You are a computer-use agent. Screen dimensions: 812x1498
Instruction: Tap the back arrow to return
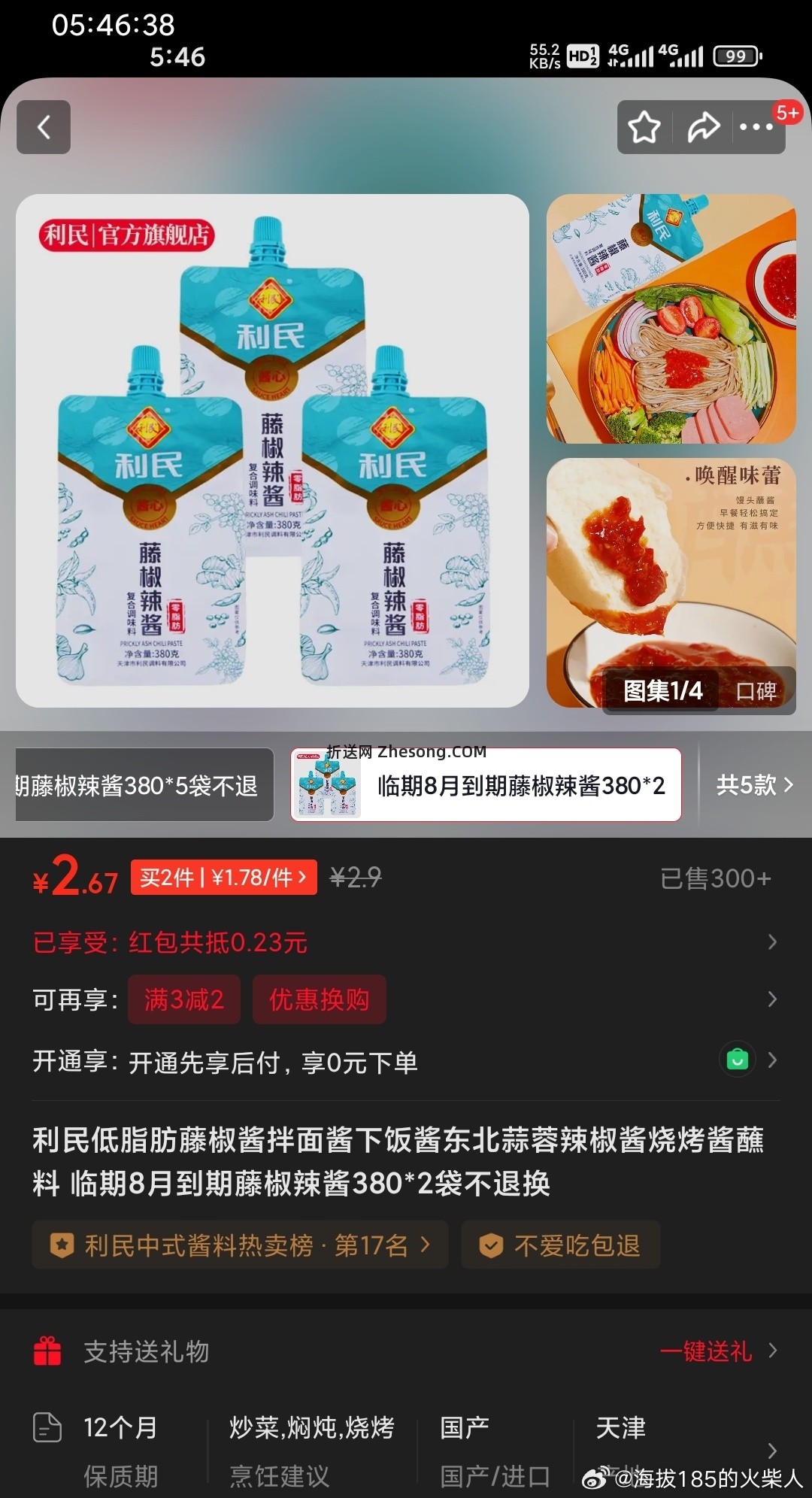(43, 127)
